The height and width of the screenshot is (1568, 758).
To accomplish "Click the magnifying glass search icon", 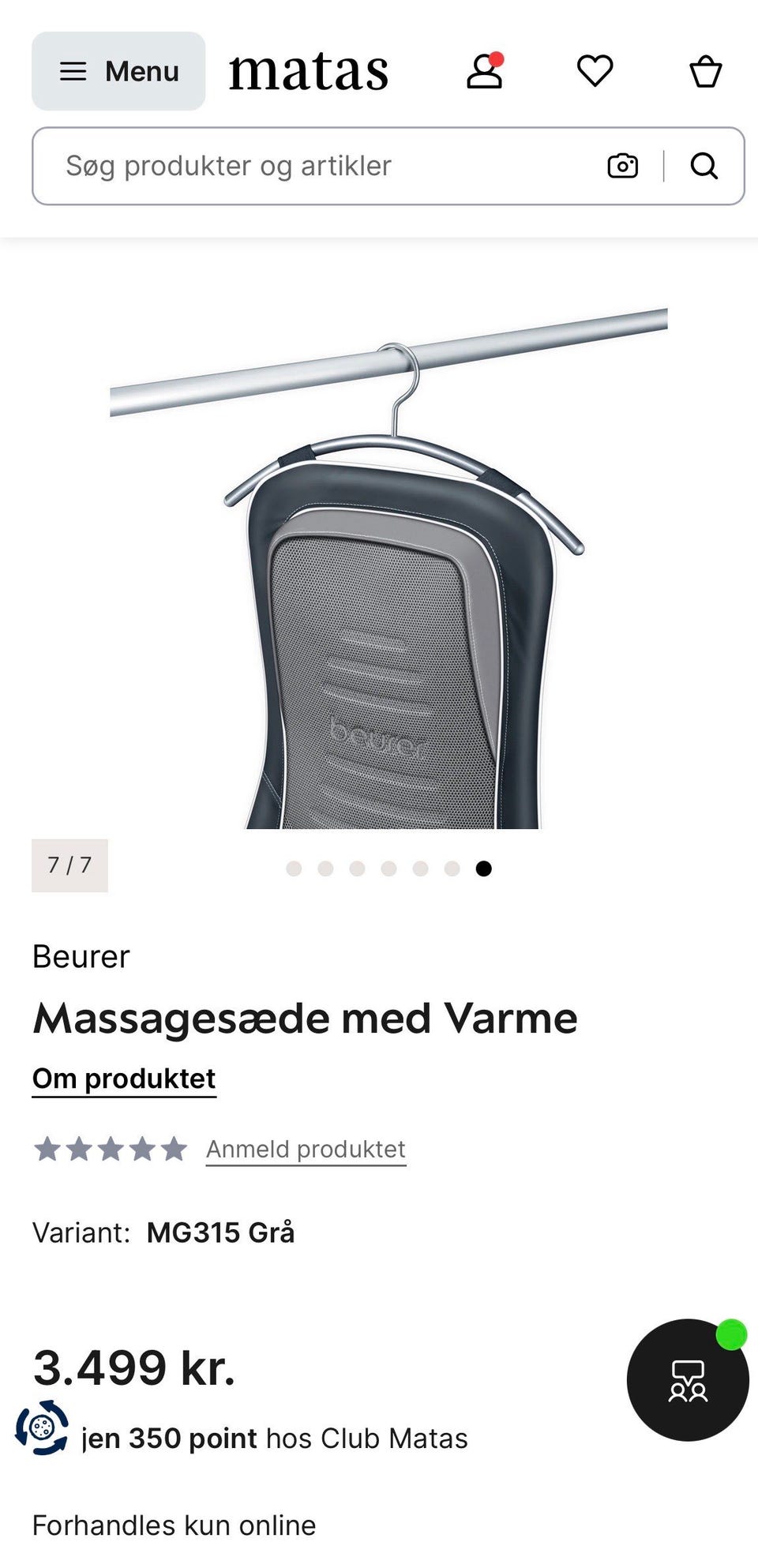I will (x=704, y=165).
